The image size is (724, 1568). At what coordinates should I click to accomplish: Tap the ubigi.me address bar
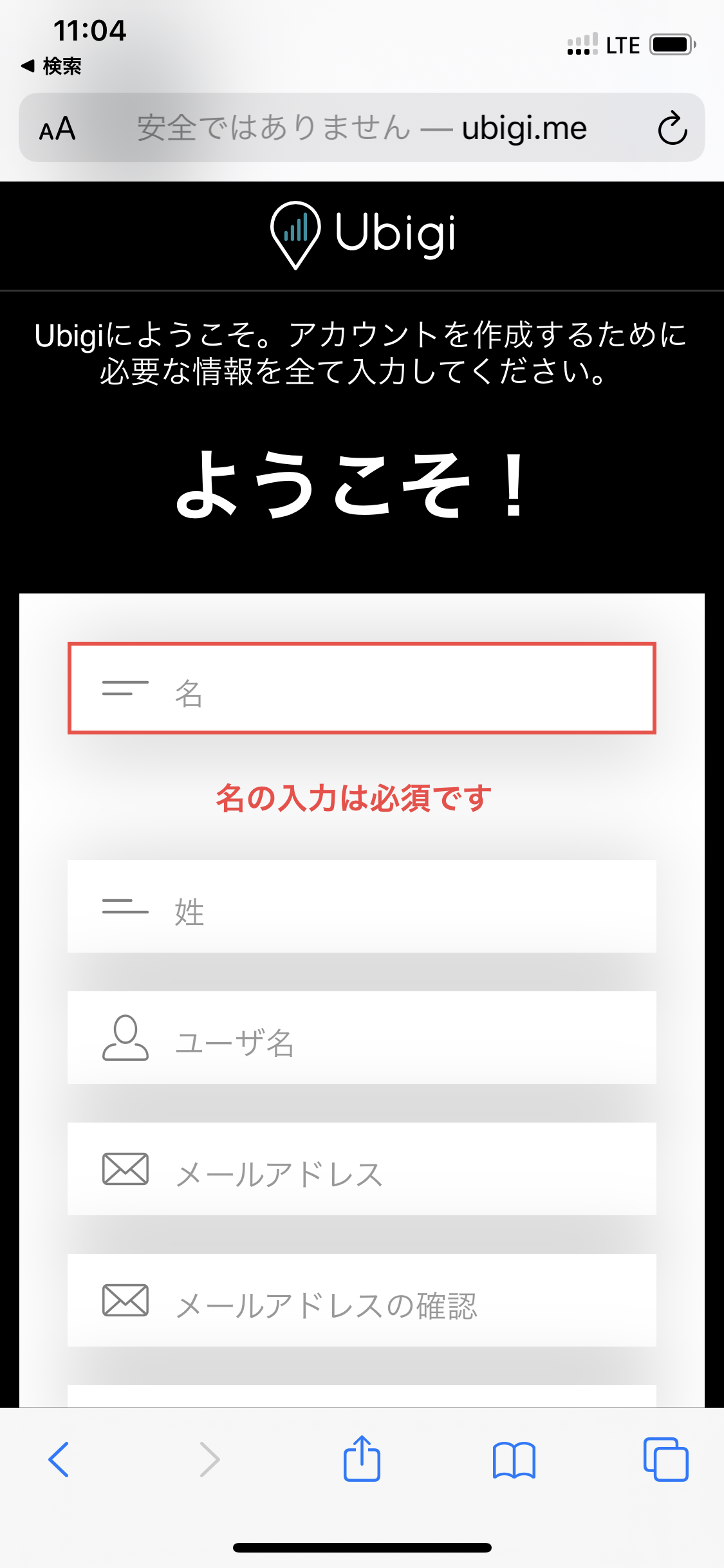tap(362, 128)
